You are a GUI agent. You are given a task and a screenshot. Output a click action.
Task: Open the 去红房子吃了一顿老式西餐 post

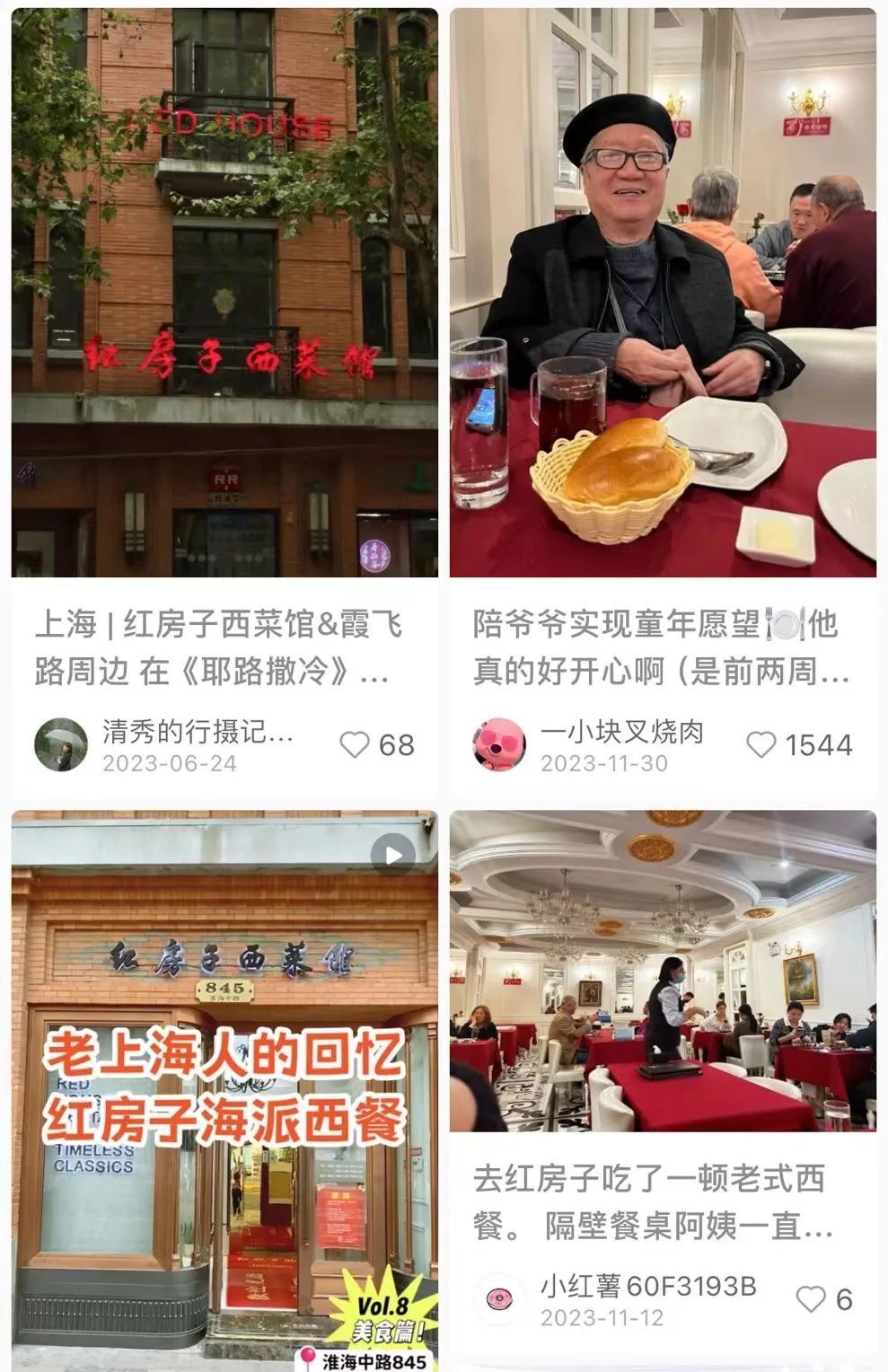pos(663,970)
